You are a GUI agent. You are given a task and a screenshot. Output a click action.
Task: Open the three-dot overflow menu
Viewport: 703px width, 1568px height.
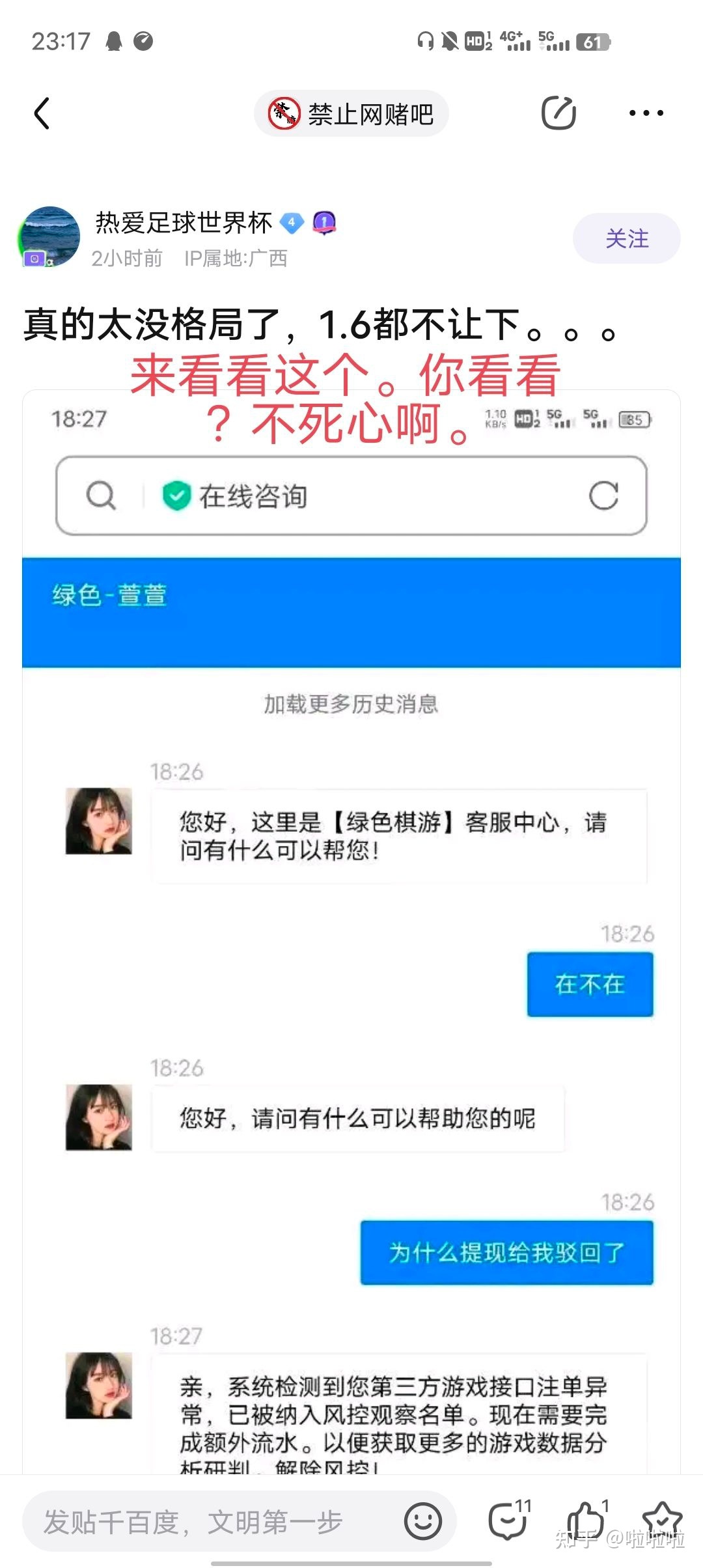coord(646,113)
